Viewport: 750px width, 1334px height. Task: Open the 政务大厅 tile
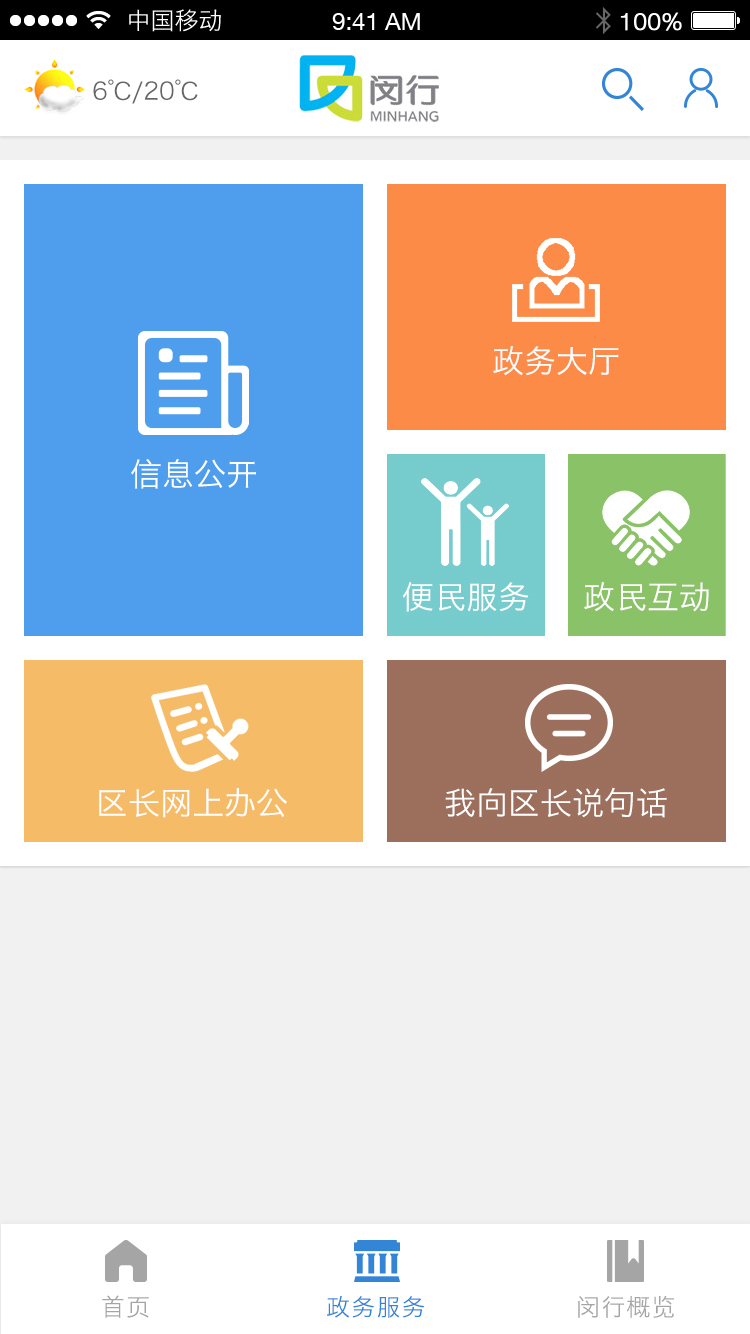pos(556,307)
